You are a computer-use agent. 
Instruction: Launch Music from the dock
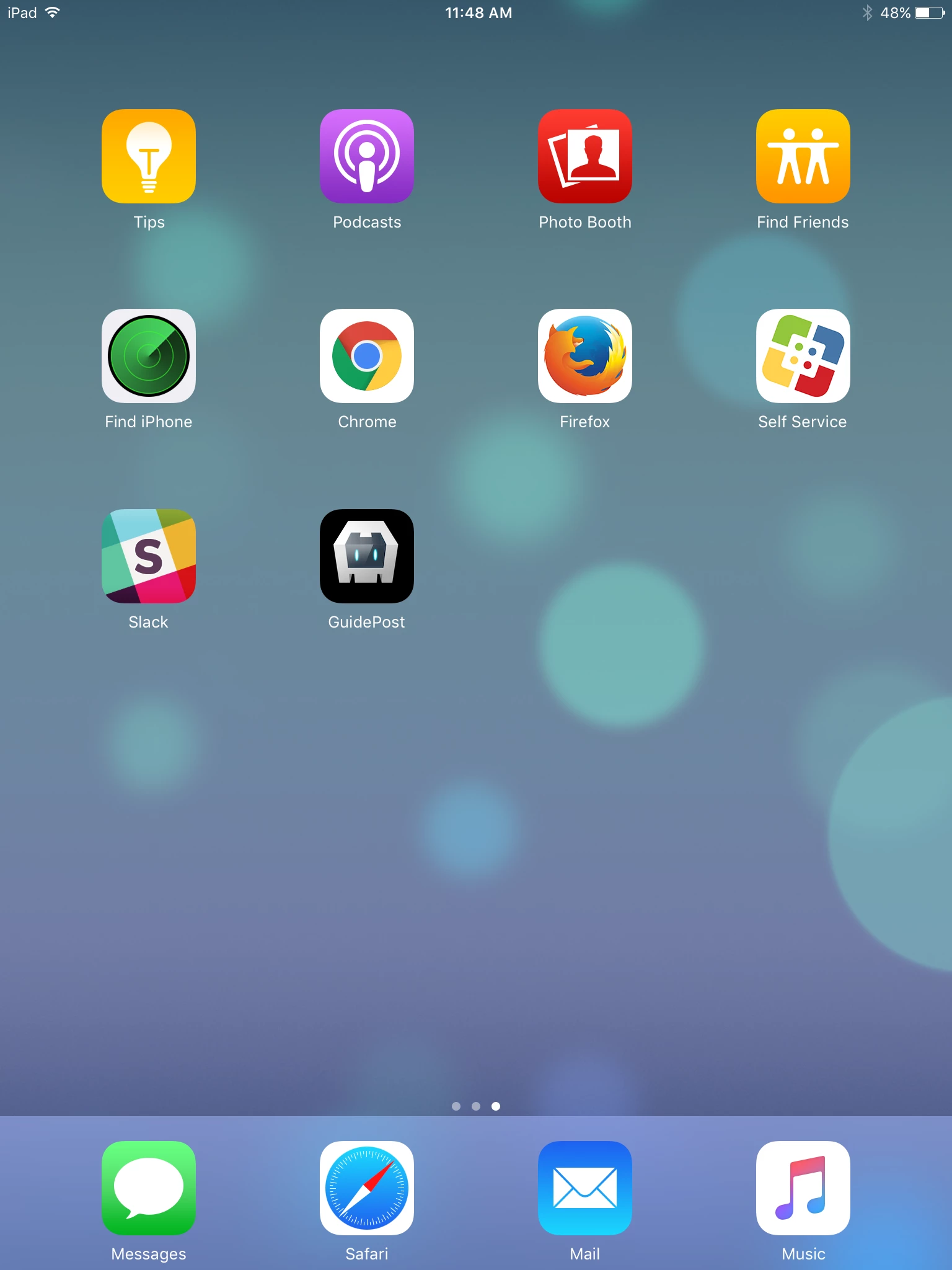pos(803,1188)
